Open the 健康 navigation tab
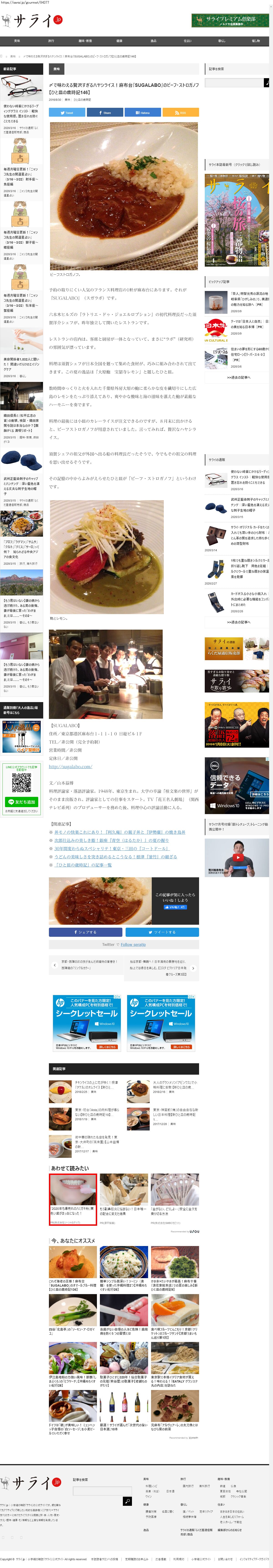The width and height of the screenshot is (273, 1568). coord(119,41)
